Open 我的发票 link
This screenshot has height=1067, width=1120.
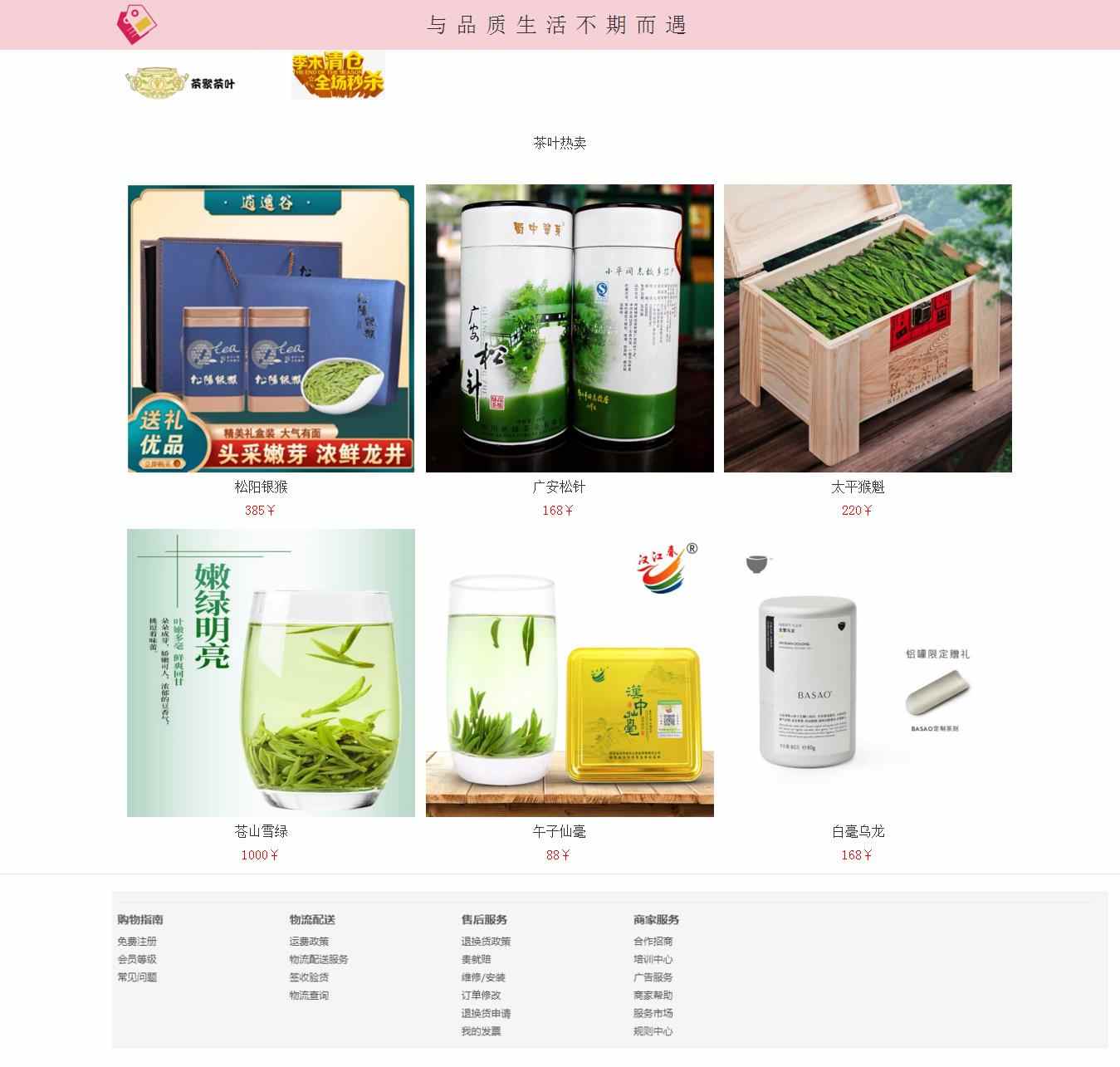pyautogui.click(x=481, y=1031)
